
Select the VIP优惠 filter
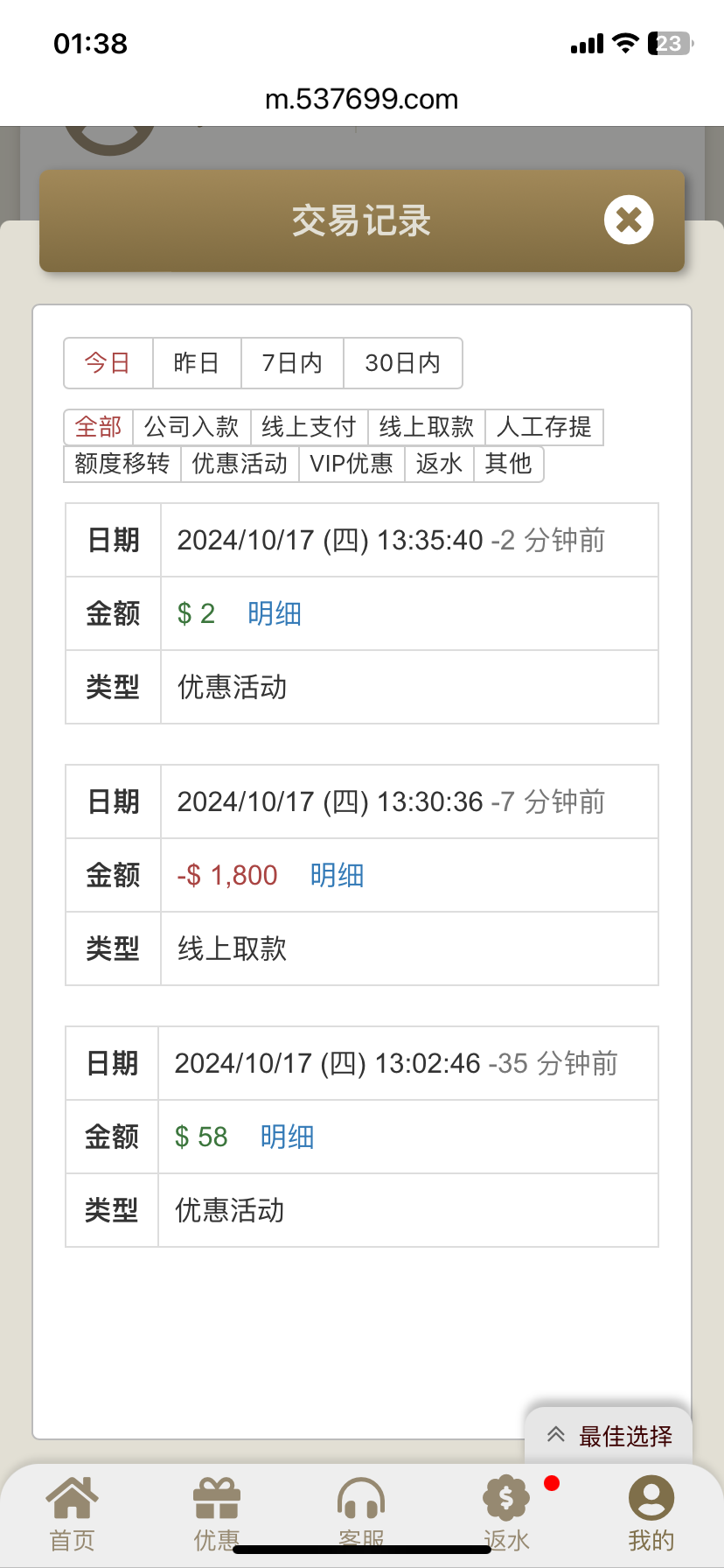click(352, 464)
